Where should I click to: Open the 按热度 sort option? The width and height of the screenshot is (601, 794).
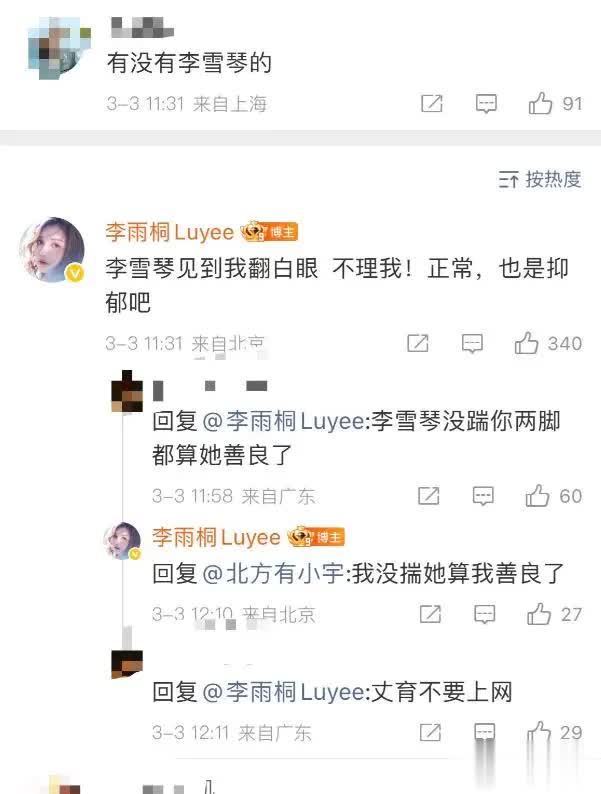click(540, 179)
